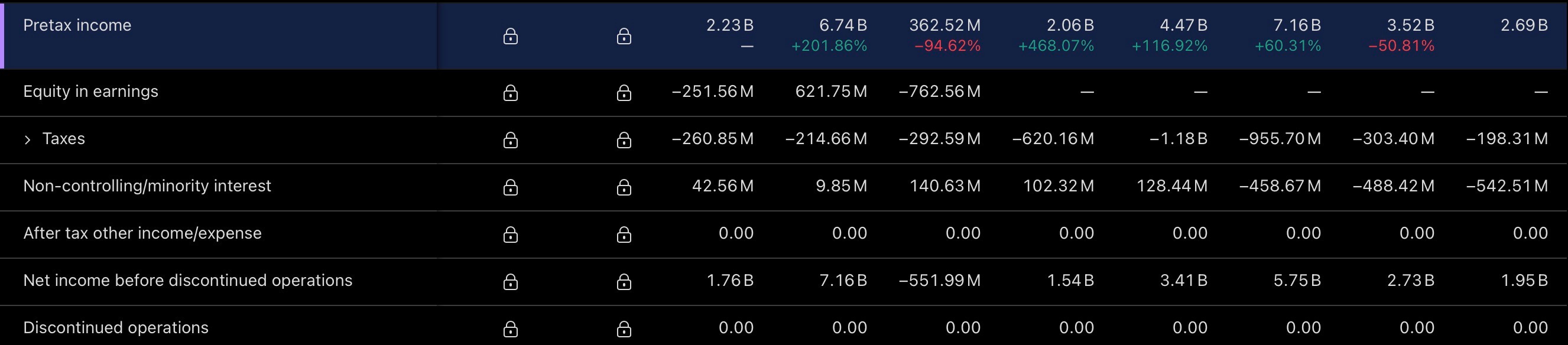Tap first lock icon in Non-controlling/minority interest row
The height and width of the screenshot is (345, 1568).
tap(511, 187)
